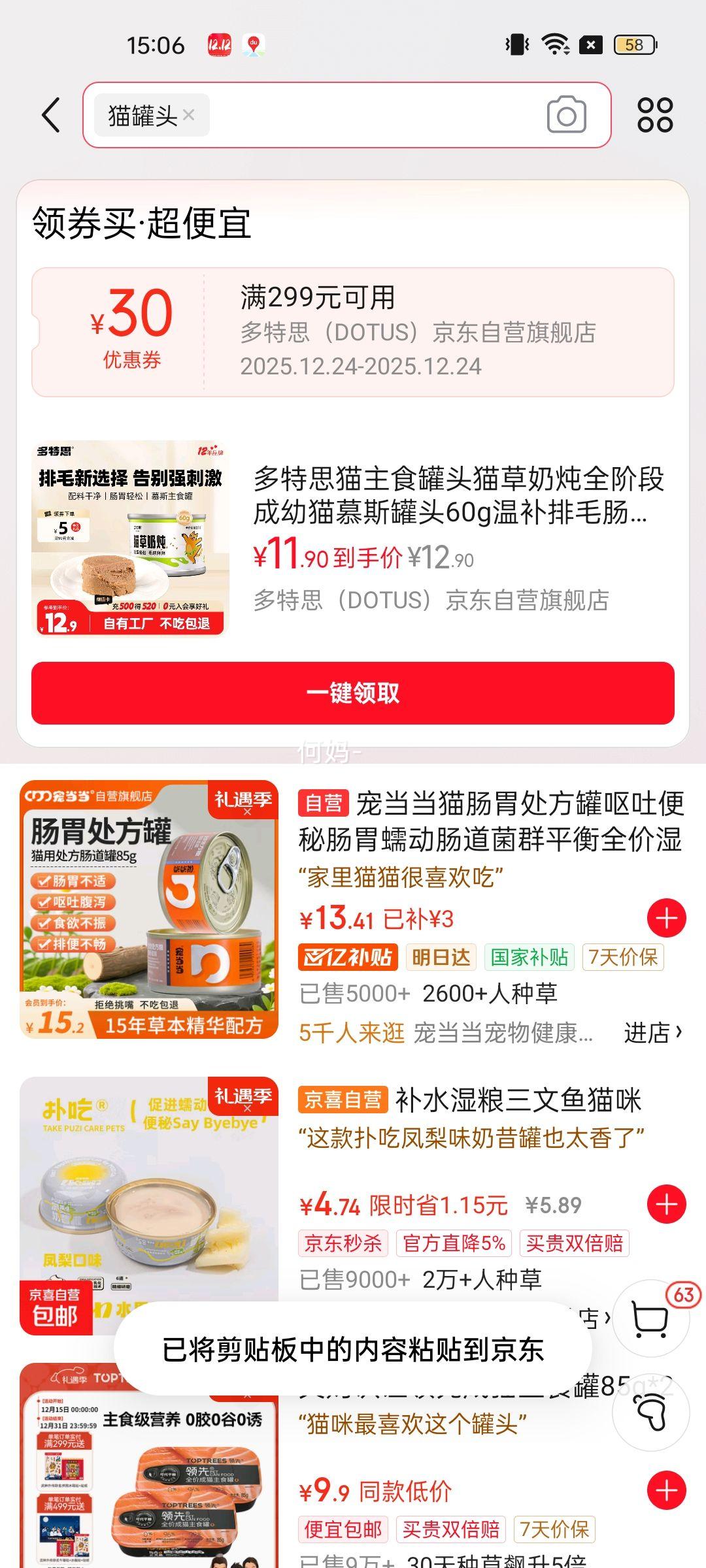Add ¥4.74 补水湿粮 item to cart

coord(666,1204)
